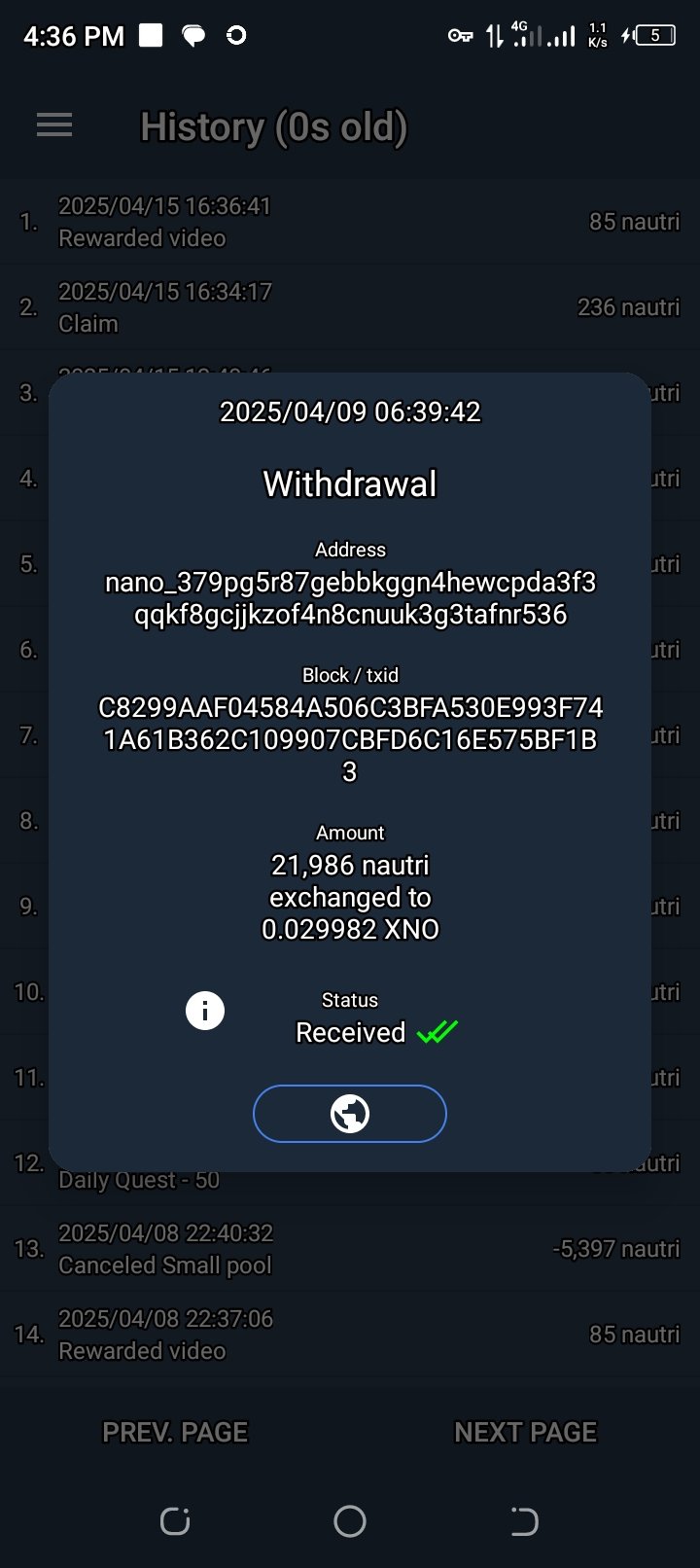Image resolution: width=700 pixels, height=1568 pixels.
Task: Tap the system back button
Action: pos(524,1521)
